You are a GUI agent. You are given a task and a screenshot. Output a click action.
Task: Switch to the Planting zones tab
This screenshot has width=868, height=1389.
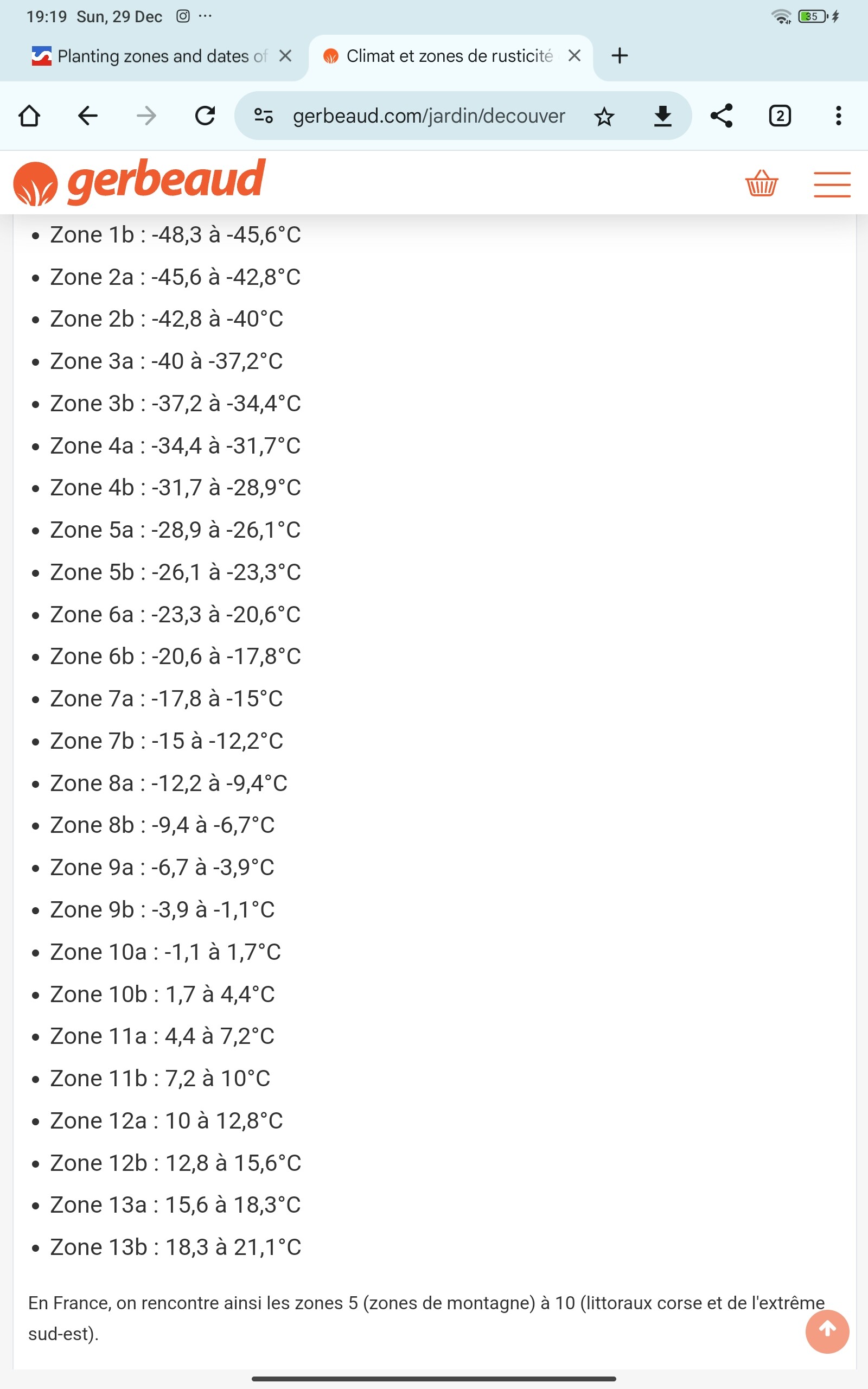(150, 56)
